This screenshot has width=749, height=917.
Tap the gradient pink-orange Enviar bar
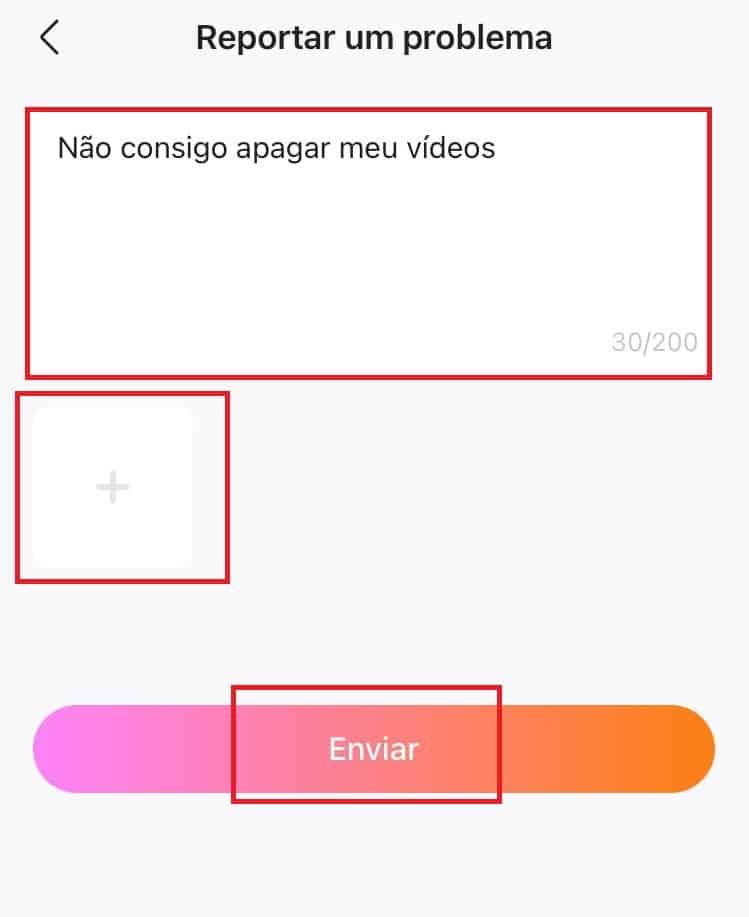click(x=374, y=748)
